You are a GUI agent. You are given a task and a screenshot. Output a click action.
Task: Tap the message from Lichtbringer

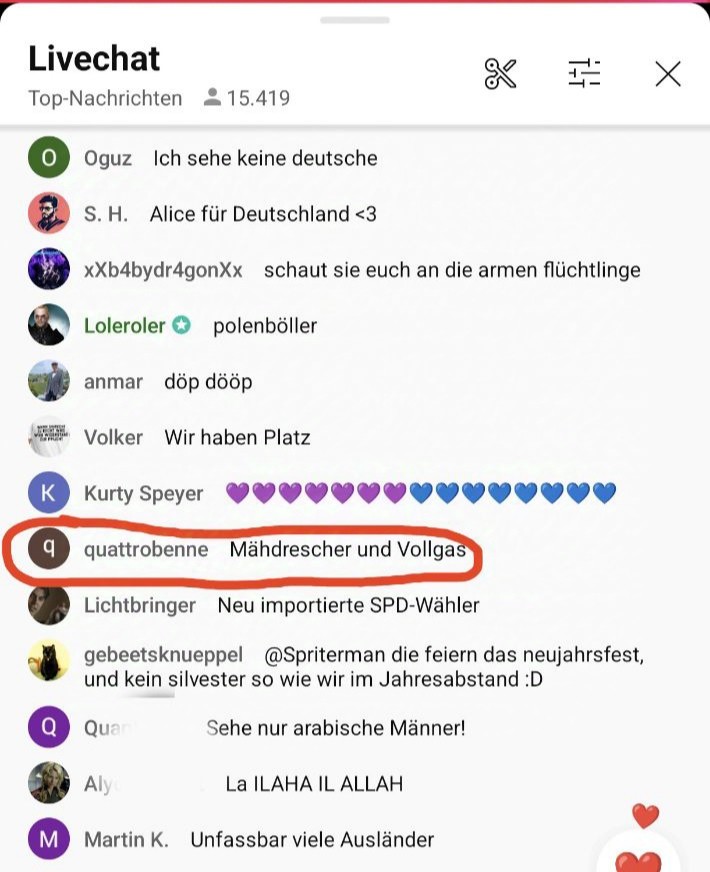point(348,605)
